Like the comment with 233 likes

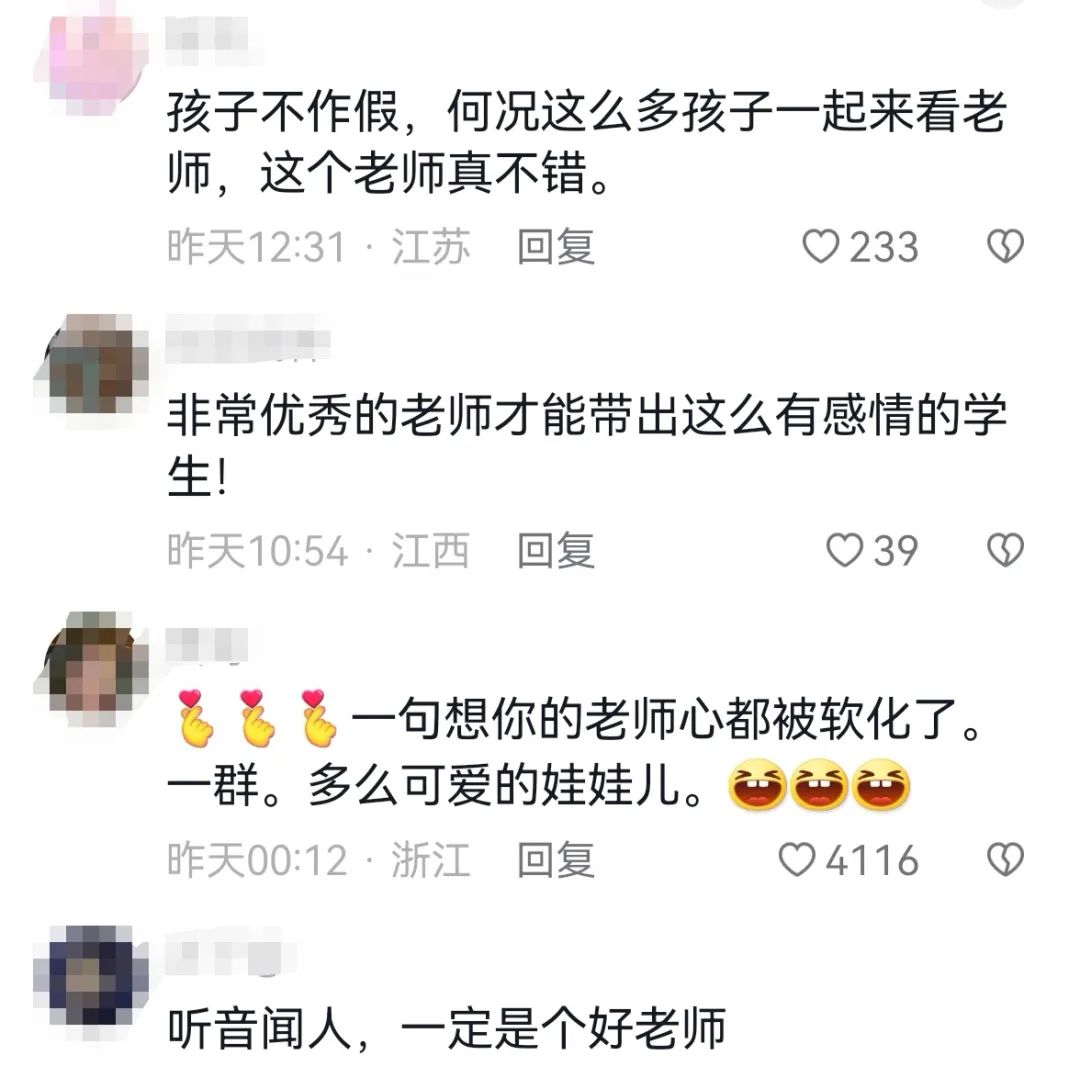[822, 246]
